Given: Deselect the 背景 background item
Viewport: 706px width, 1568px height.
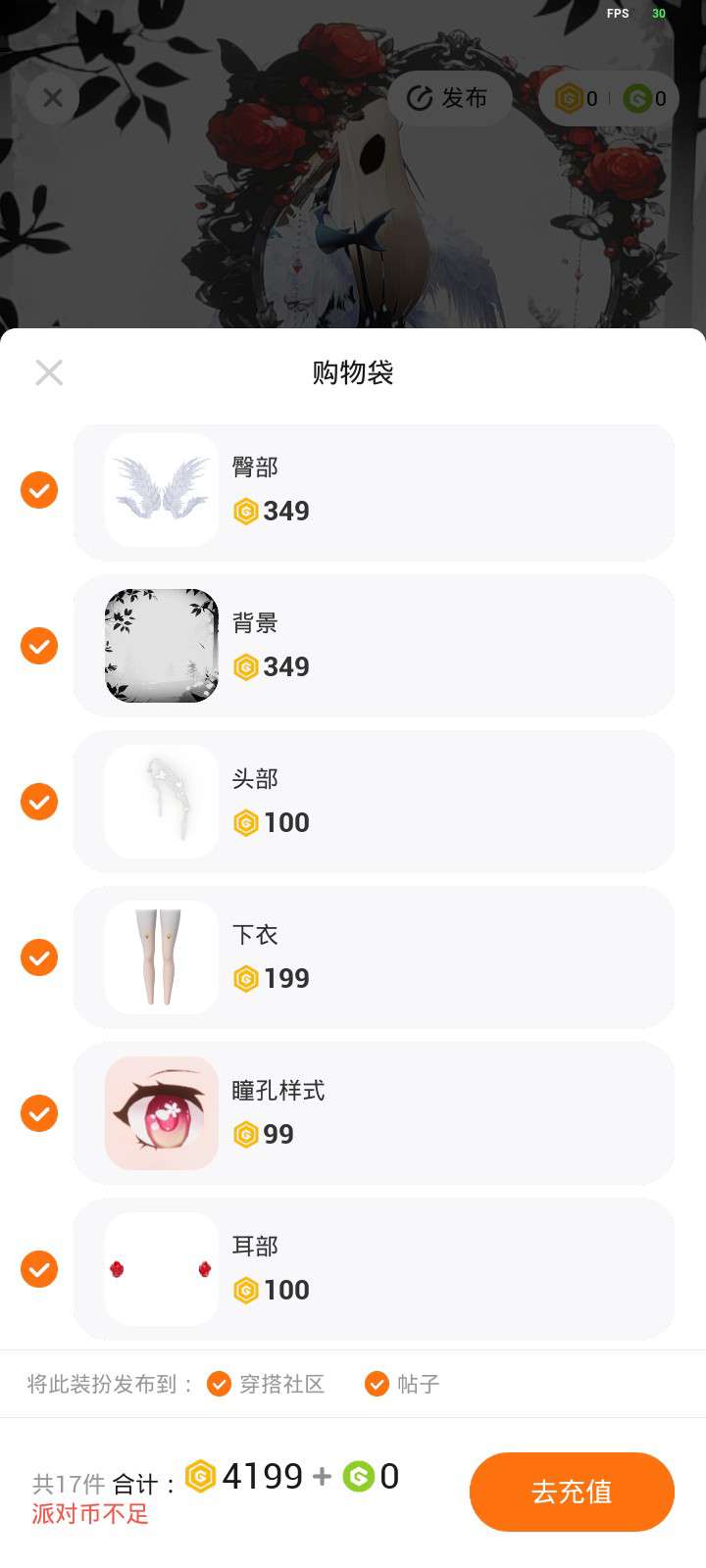Looking at the screenshot, I should coord(39,646).
